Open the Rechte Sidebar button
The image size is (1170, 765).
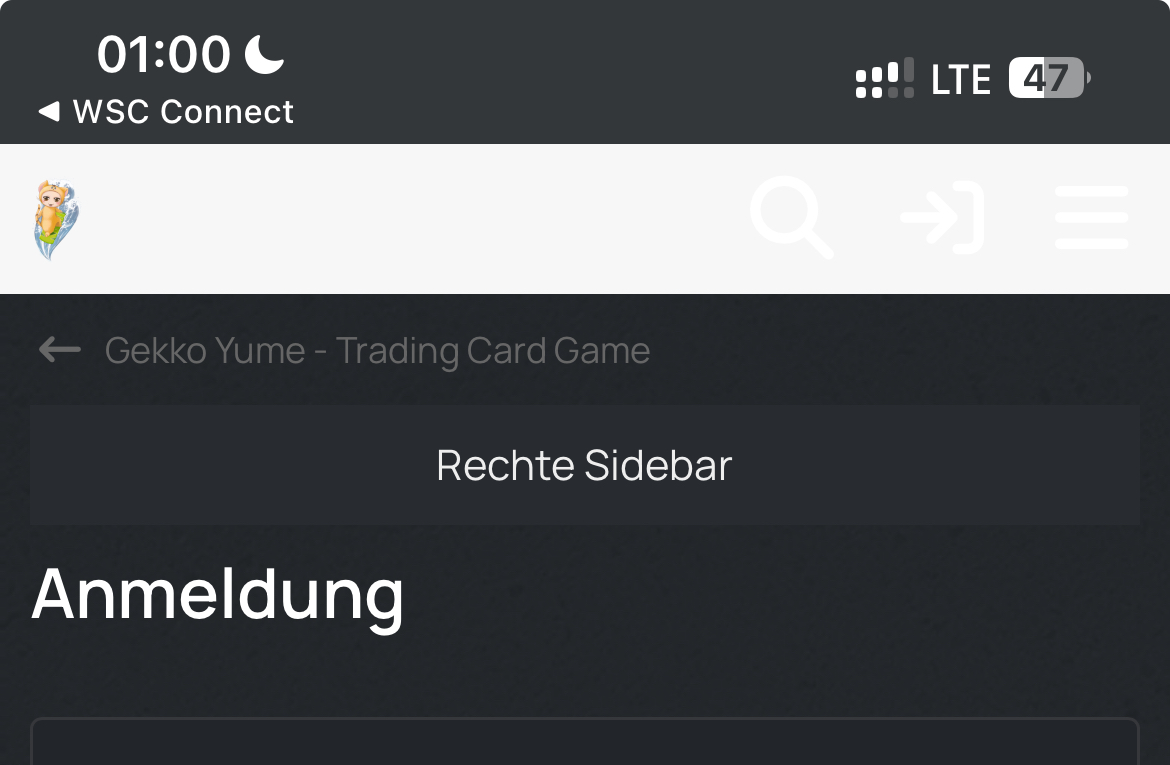tap(585, 466)
